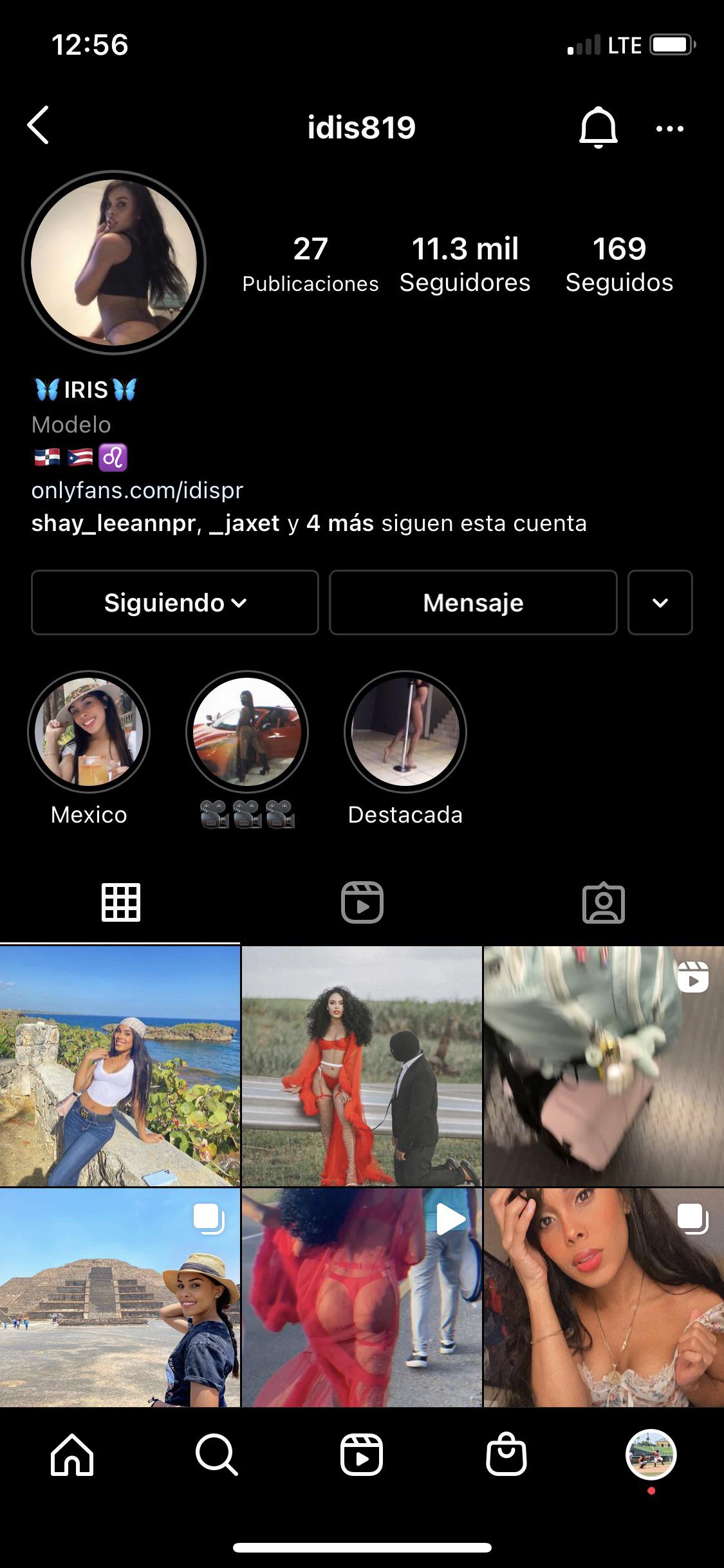View Seguidores list
Viewport: 724px width, 1568px height.
click(465, 264)
